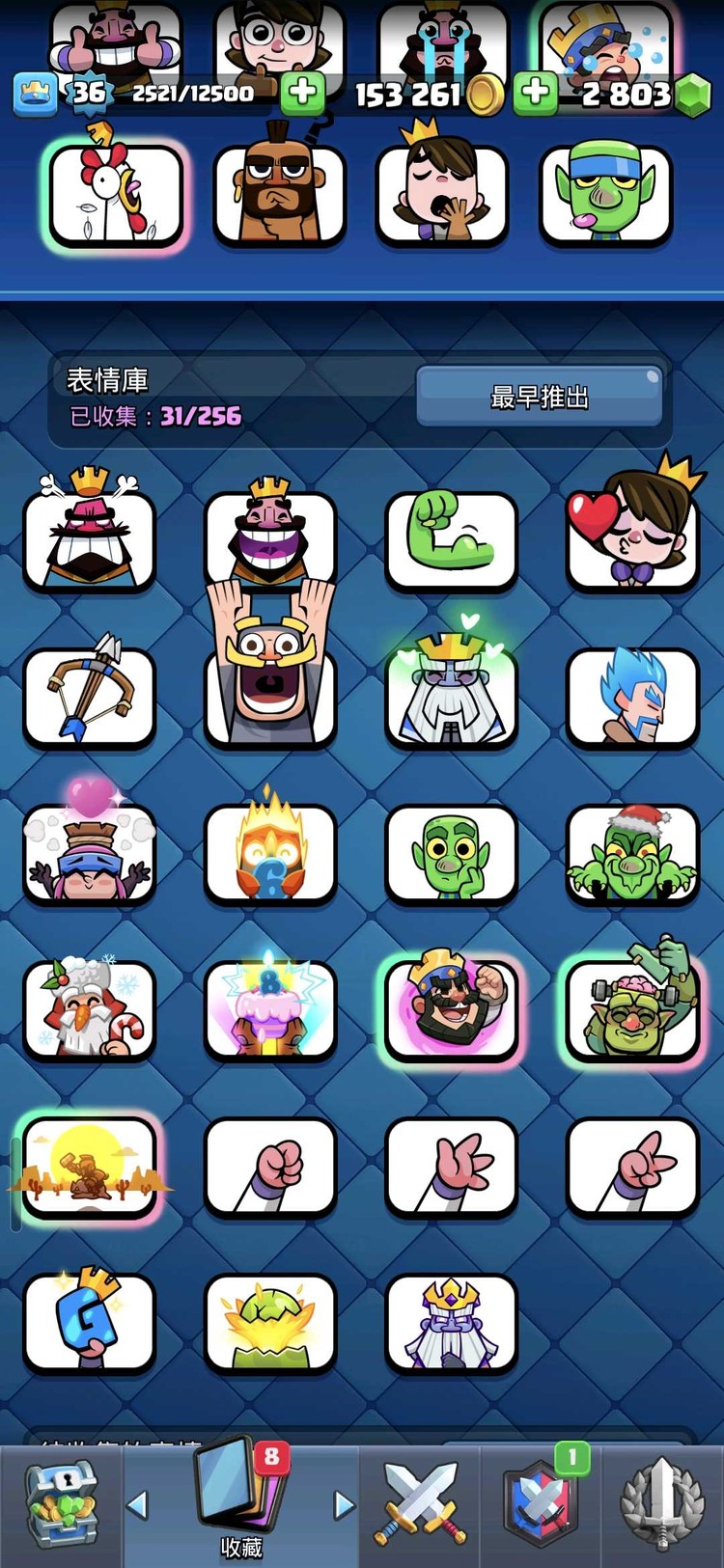Open the crossbow emote
This screenshot has height=1568, width=724.
coord(89,695)
